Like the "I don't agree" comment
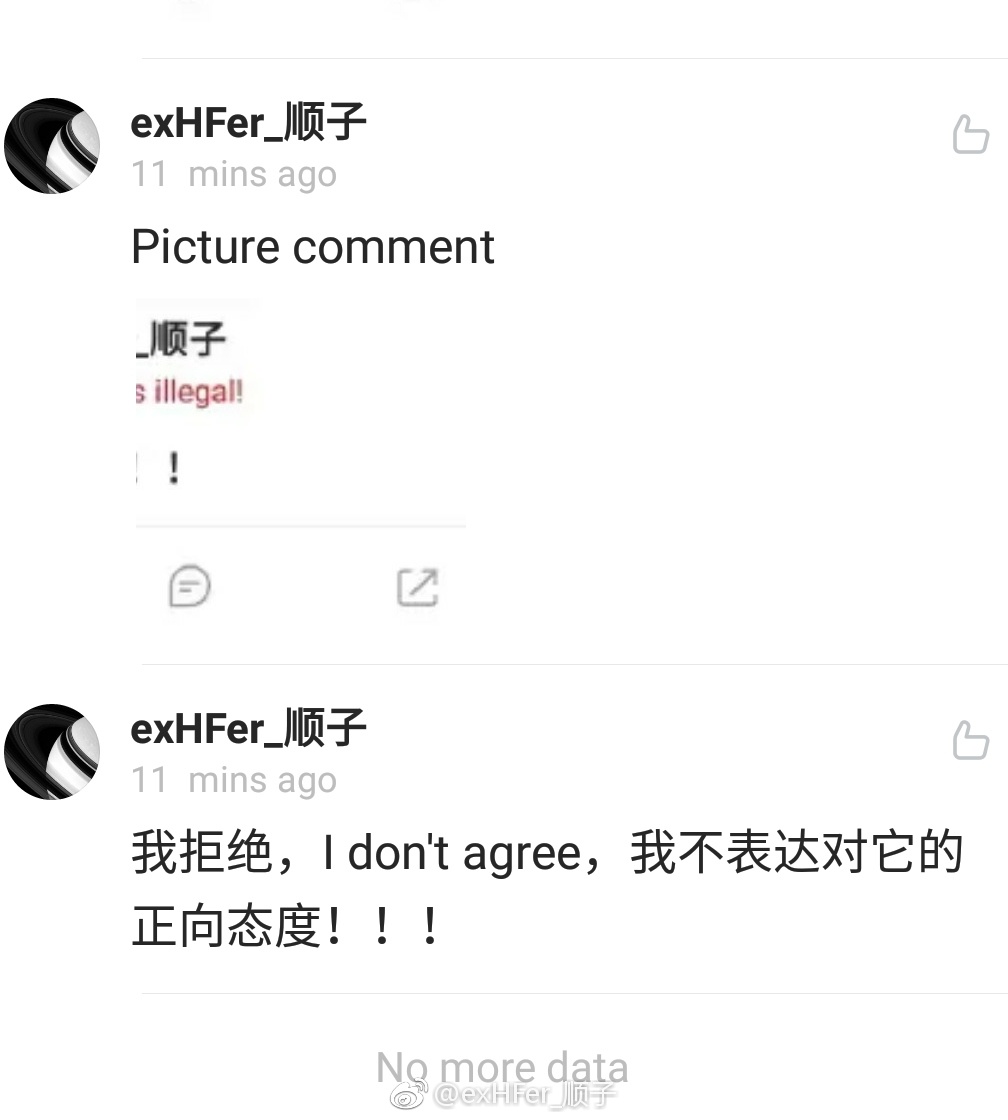Viewport: 1008px width, 1120px height. point(970,741)
